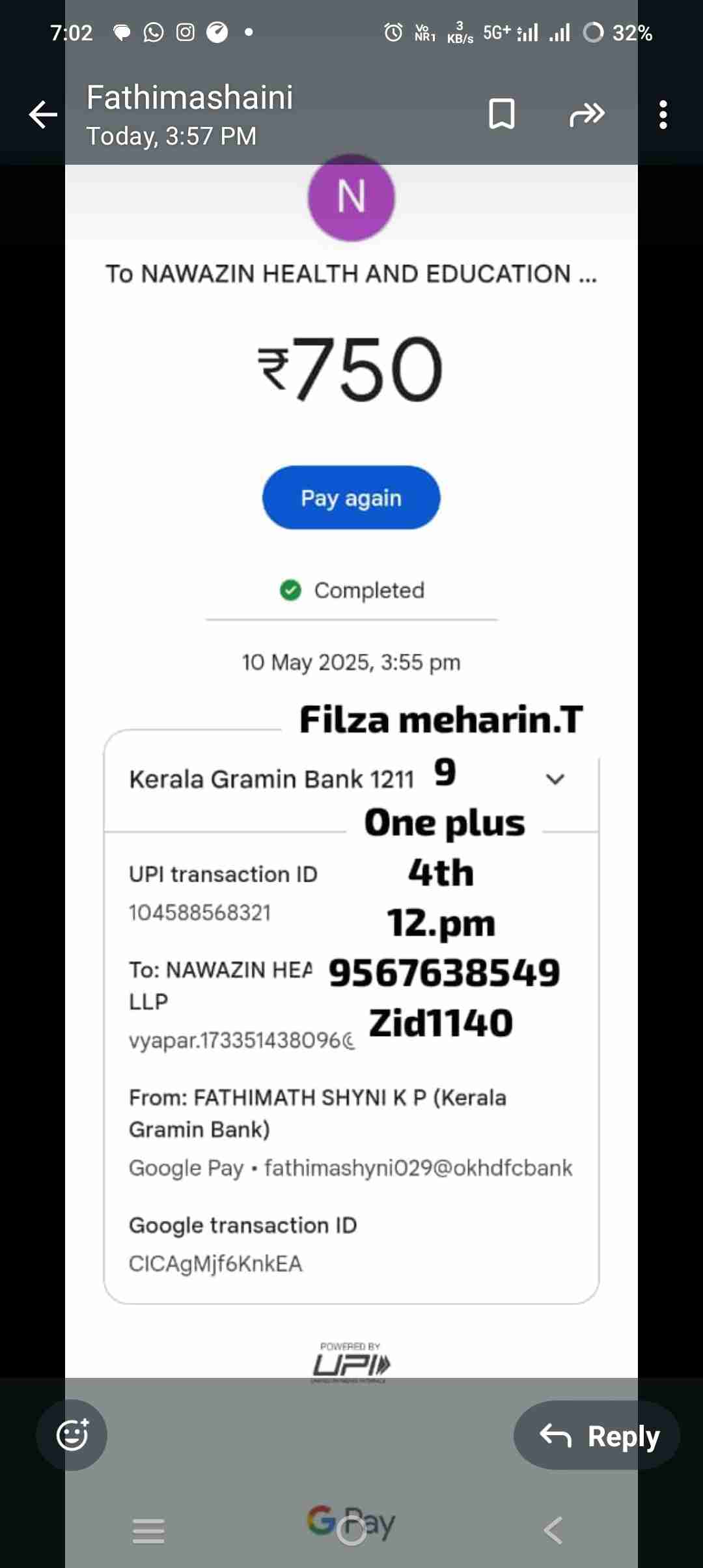The height and width of the screenshot is (1568, 703).
Task: Tap the system back chevron
Action: tap(553, 1530)
